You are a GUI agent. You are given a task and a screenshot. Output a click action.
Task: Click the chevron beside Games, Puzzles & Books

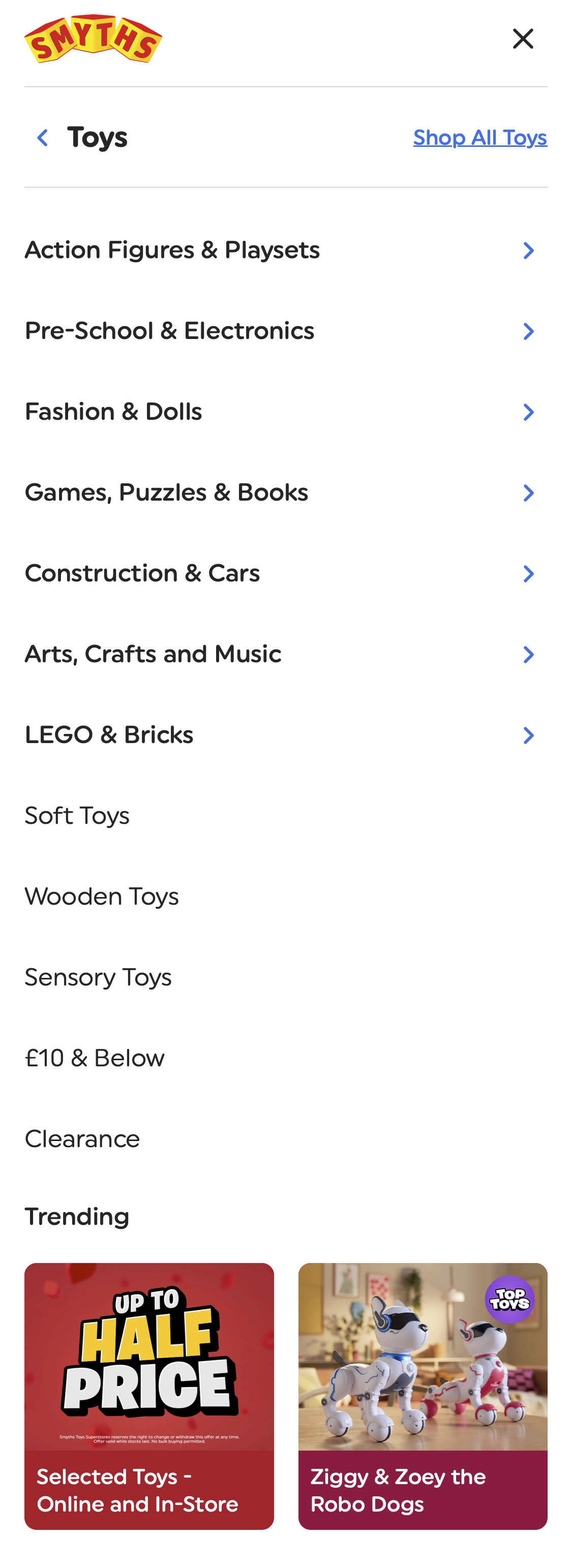[529, 493]
